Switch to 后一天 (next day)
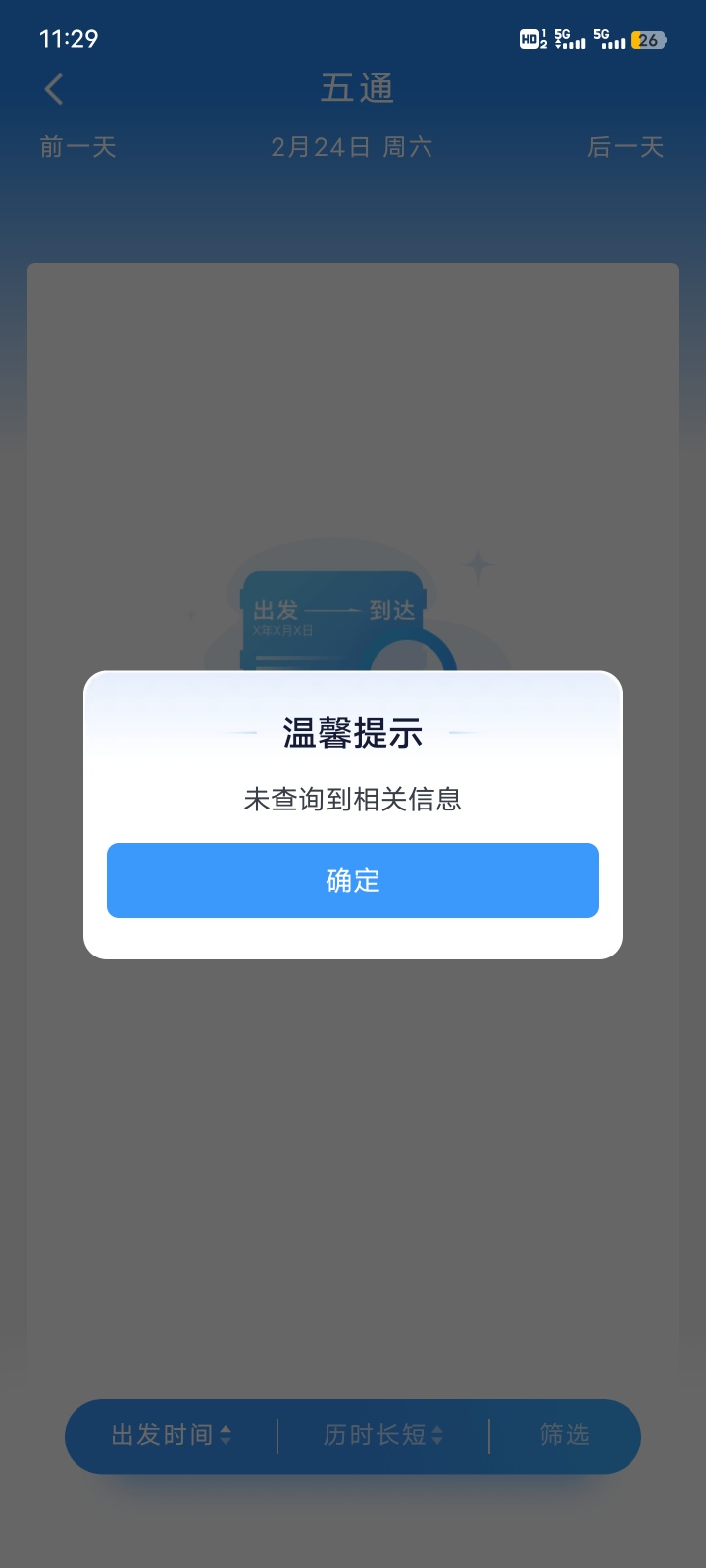Viewport: 706px width, 1568px height. pos(626,147)
